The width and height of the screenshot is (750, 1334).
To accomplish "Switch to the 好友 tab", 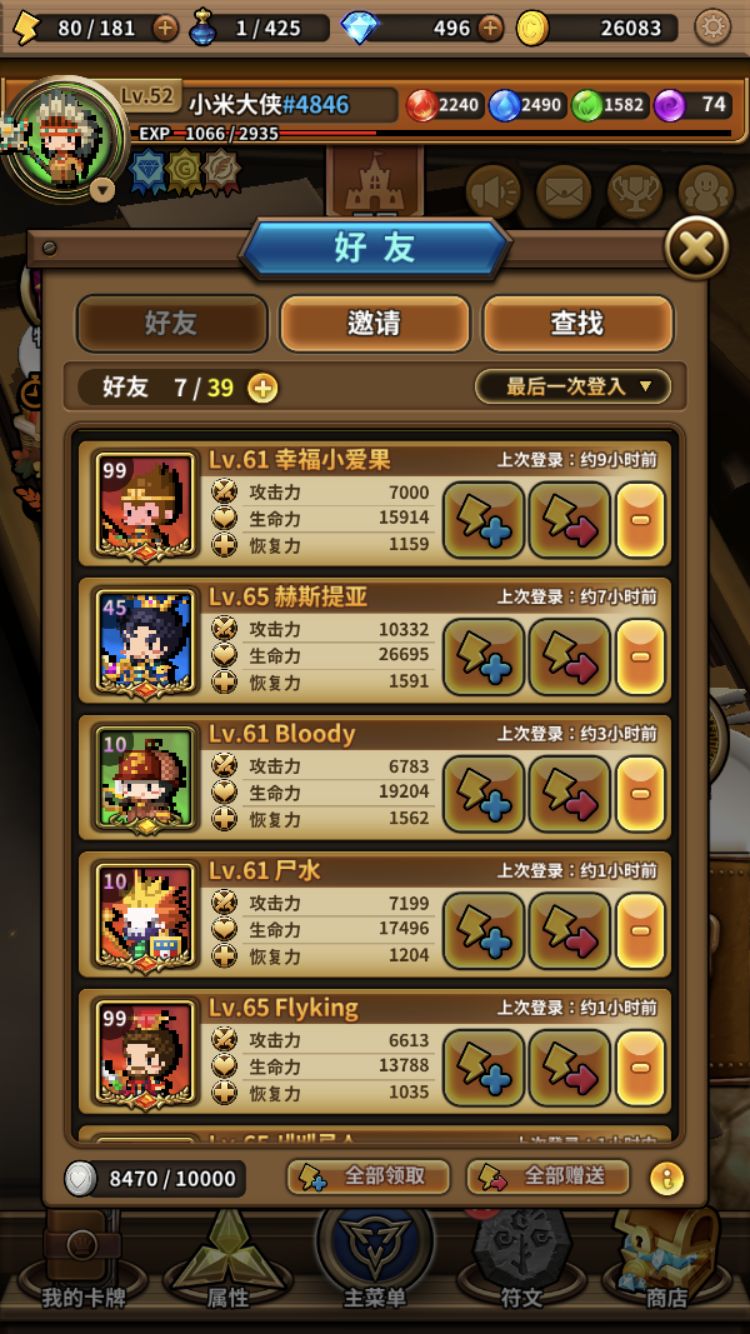I will [x=172, y=324].
